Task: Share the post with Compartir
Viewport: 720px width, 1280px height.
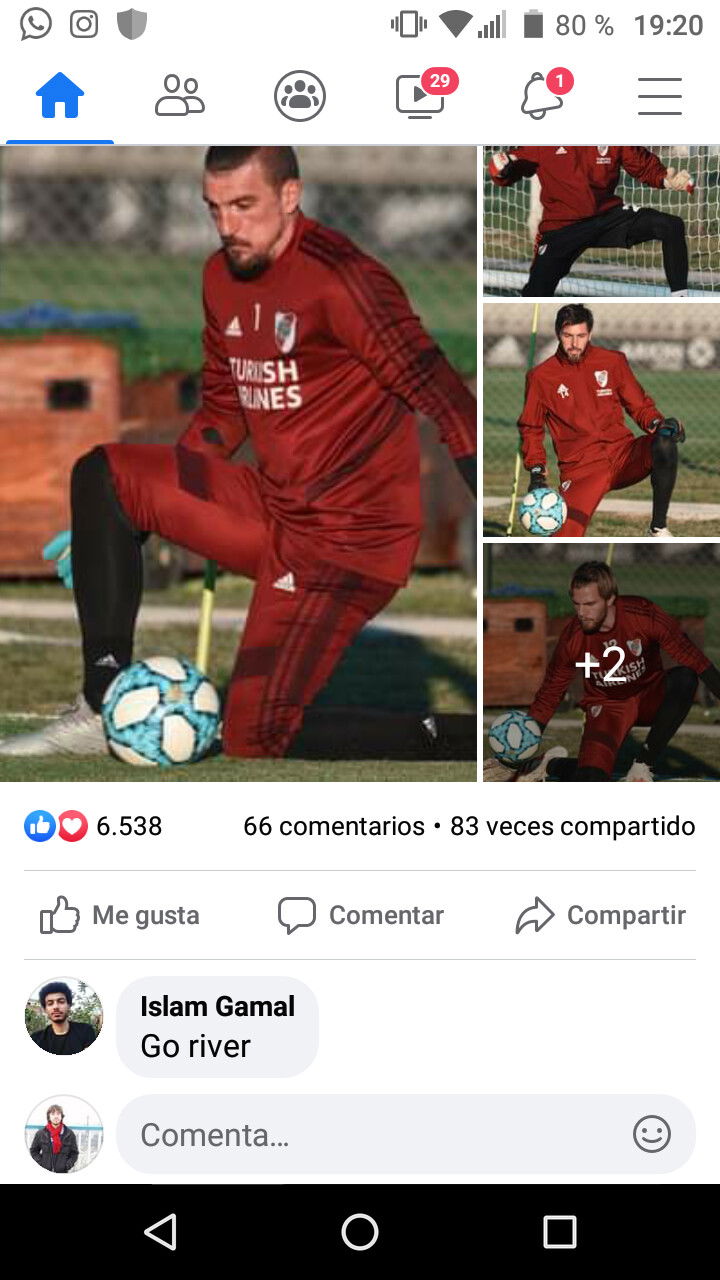Action: click(601, 915)
